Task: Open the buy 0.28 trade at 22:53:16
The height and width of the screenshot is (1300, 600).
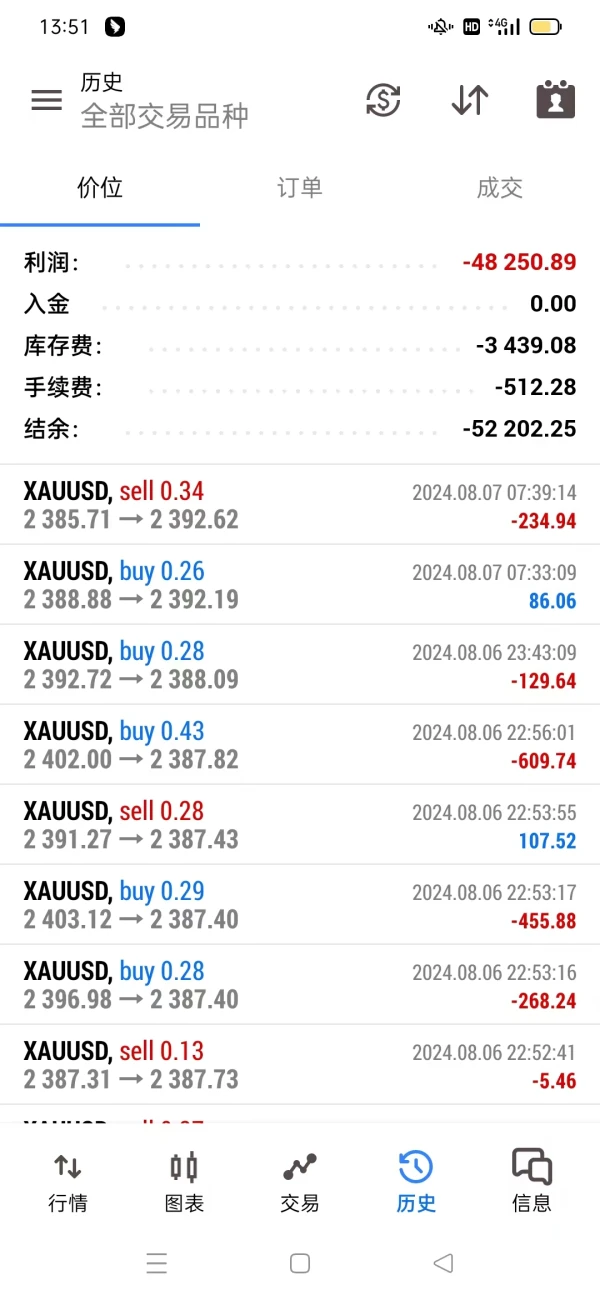Action: click(x=300, y=985)
